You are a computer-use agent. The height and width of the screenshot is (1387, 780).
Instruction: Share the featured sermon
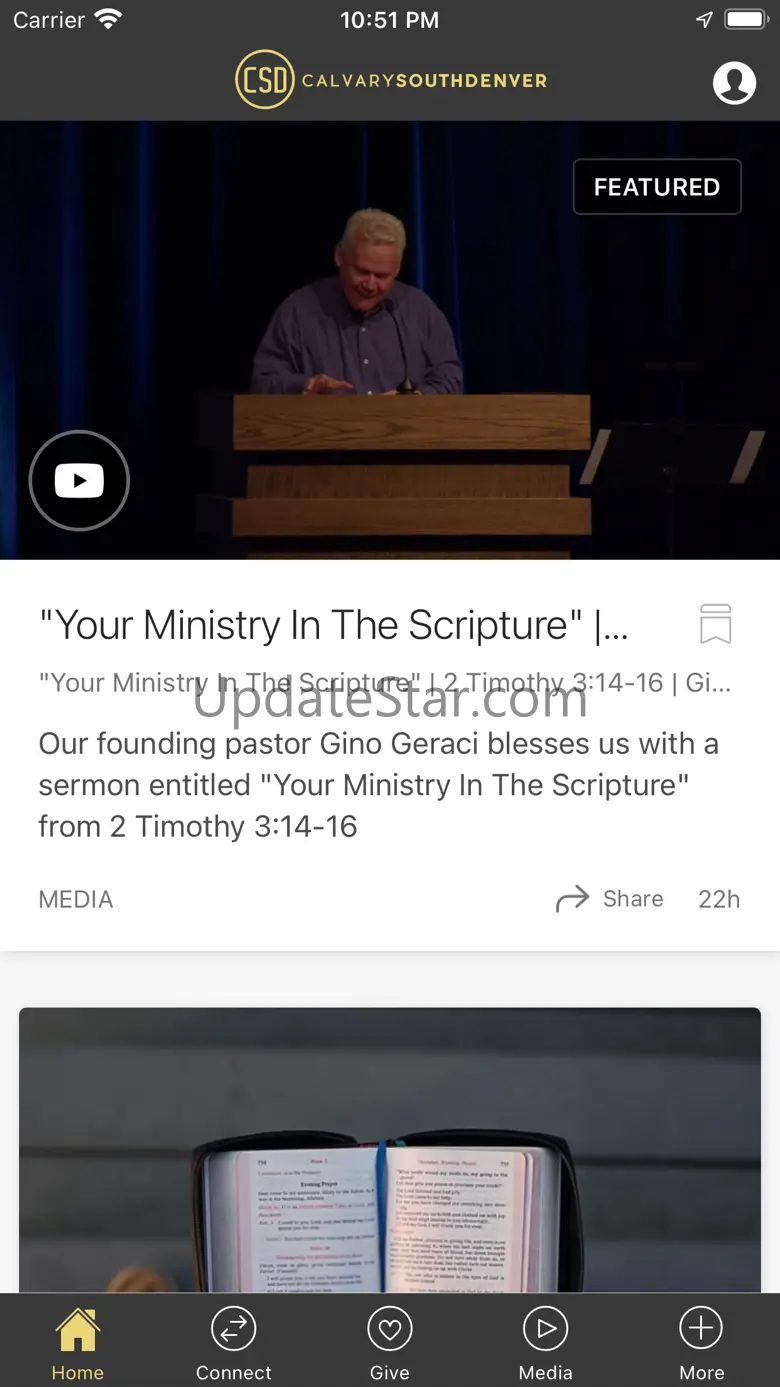tap(609, 899)
